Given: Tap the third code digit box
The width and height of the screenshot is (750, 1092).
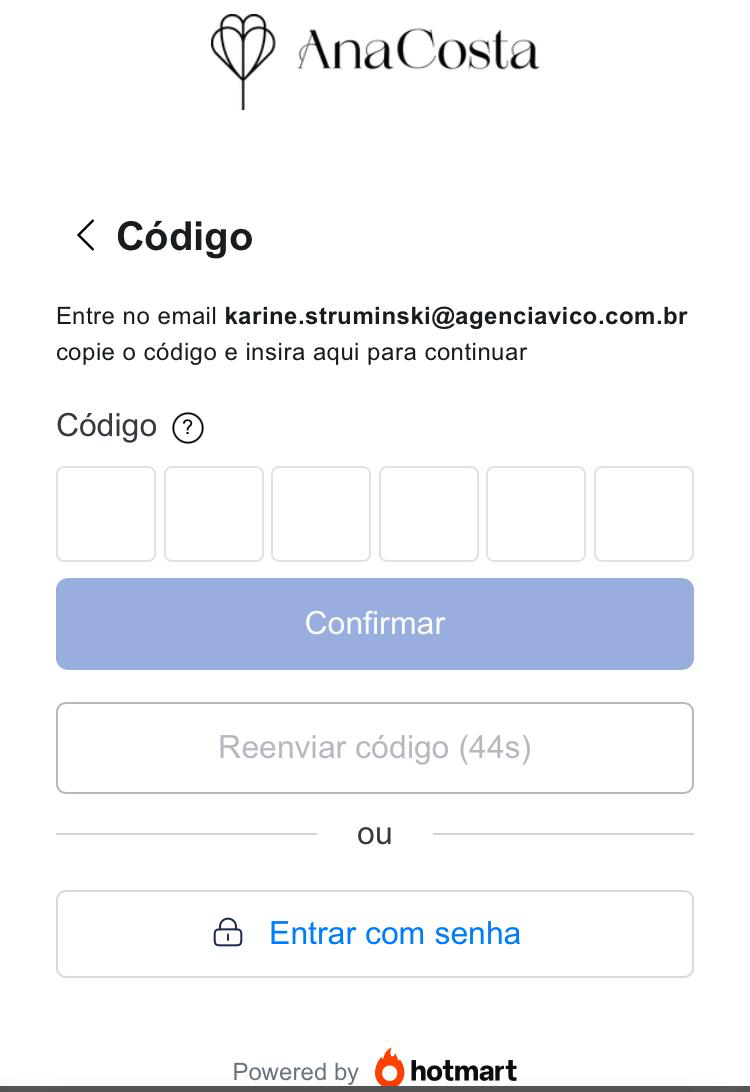Looking at the screenshot, I should point(321,514).
